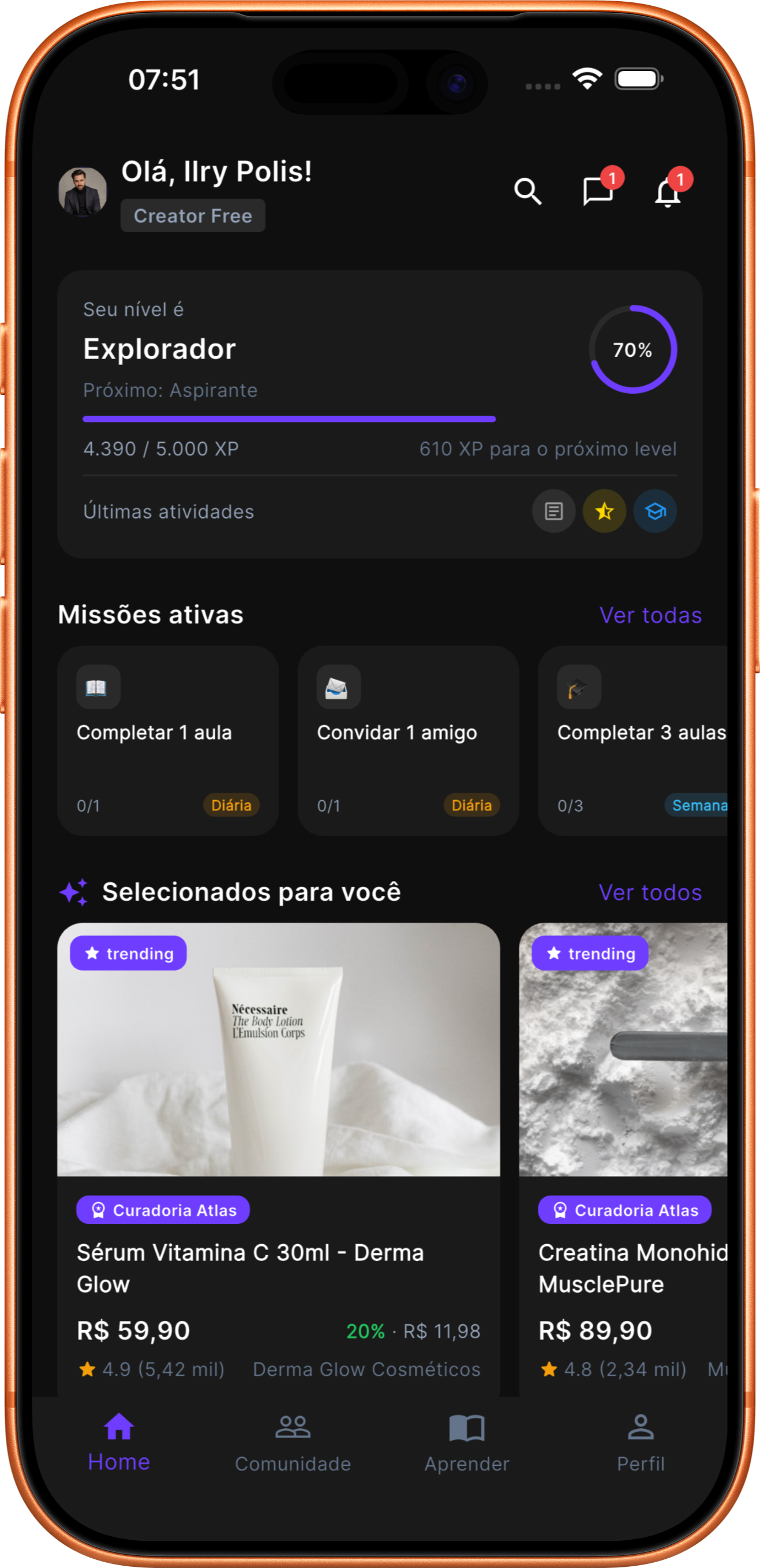Open Ver todas for Missões ativas
The height and width of the screenshot is (1568, 760).
coord(650,615)
